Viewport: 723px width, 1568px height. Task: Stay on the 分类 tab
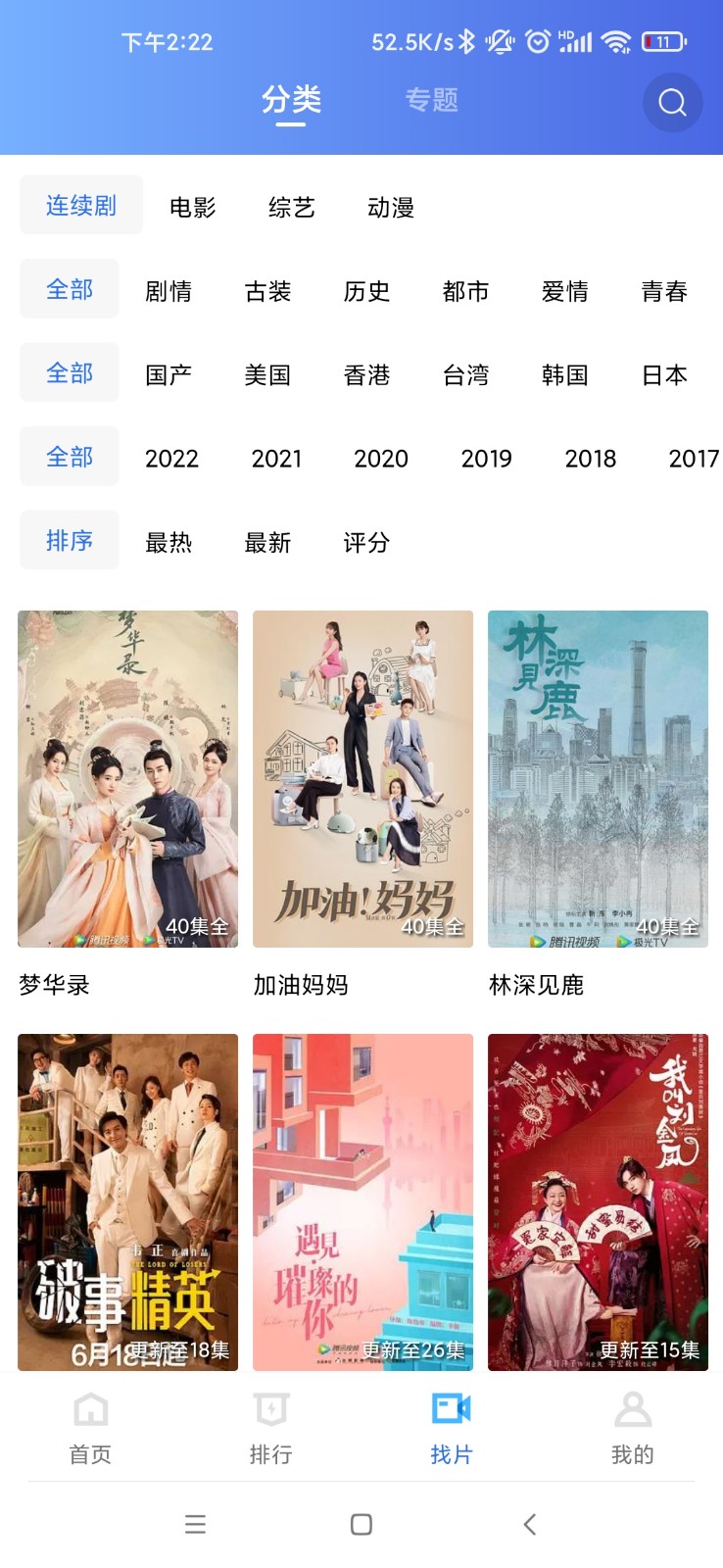point(292,101)
